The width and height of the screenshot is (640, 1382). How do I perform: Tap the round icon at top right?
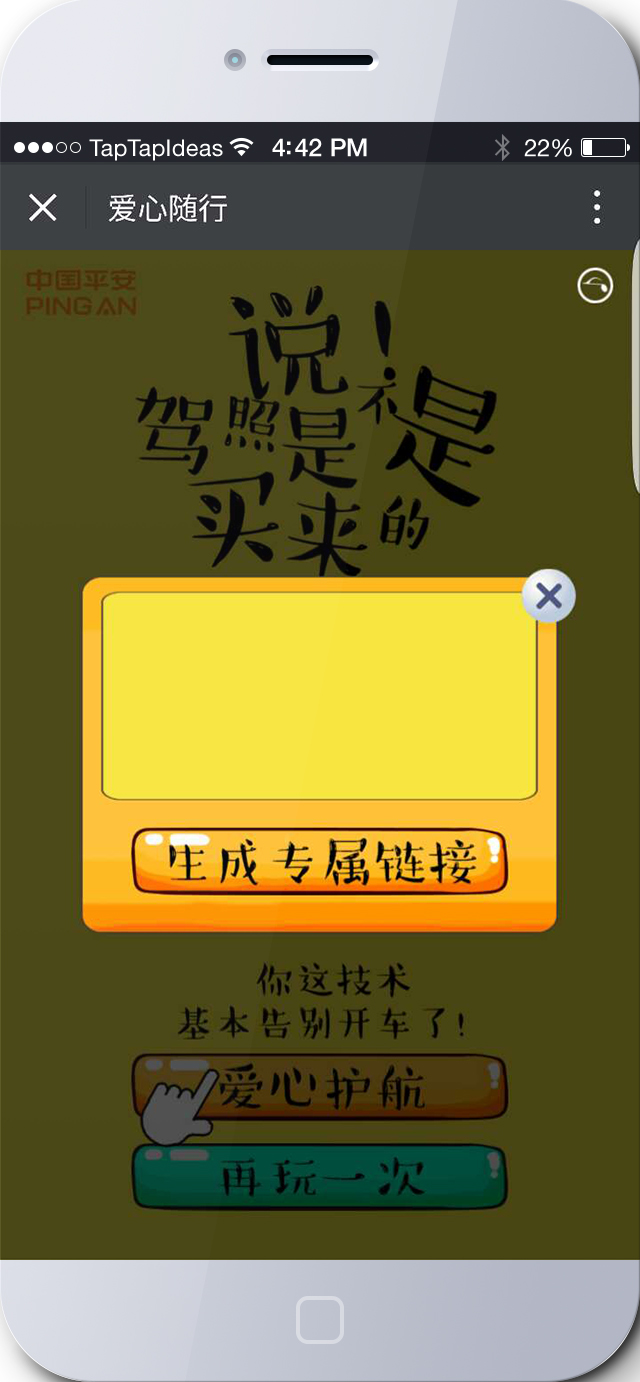pos(595,286)
